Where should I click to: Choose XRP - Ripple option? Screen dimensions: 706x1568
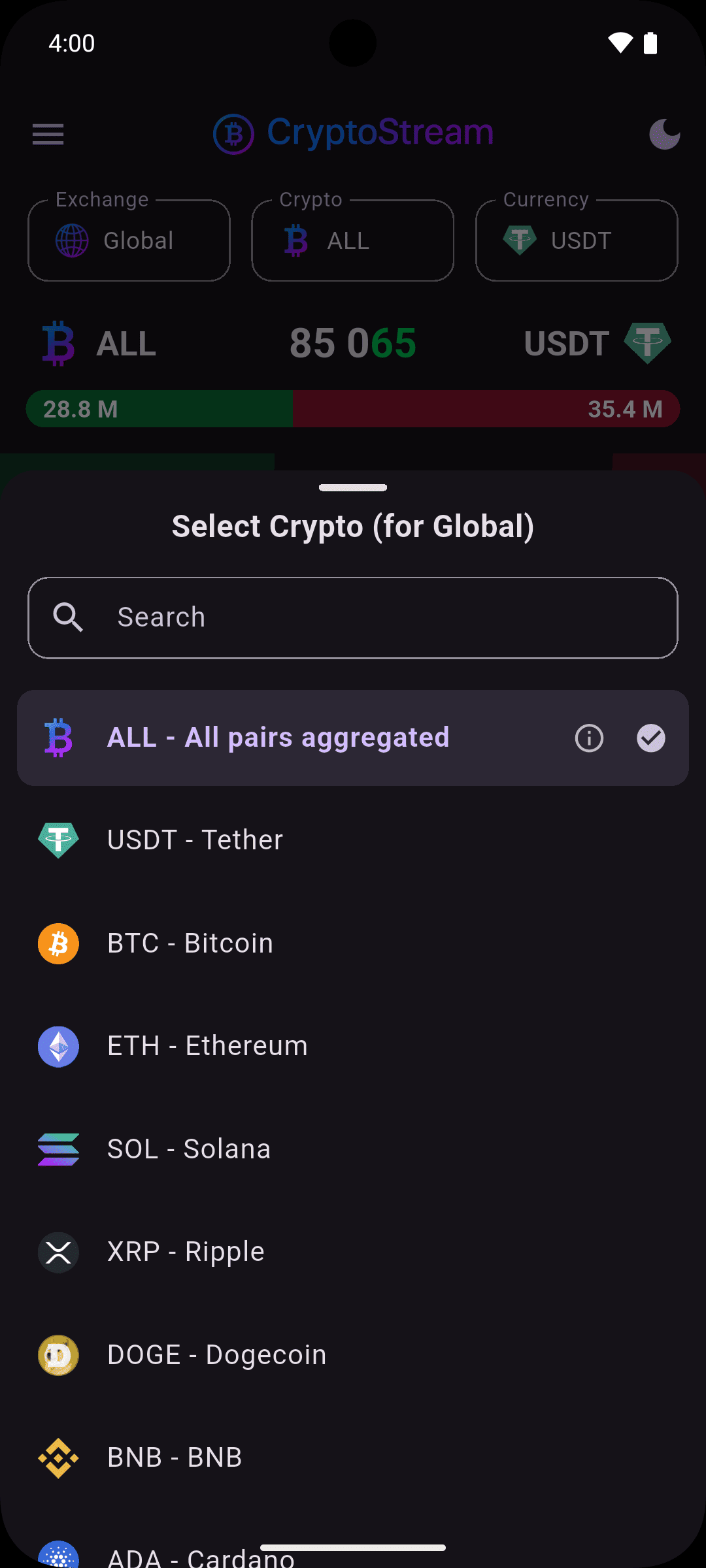point(185,1252)
